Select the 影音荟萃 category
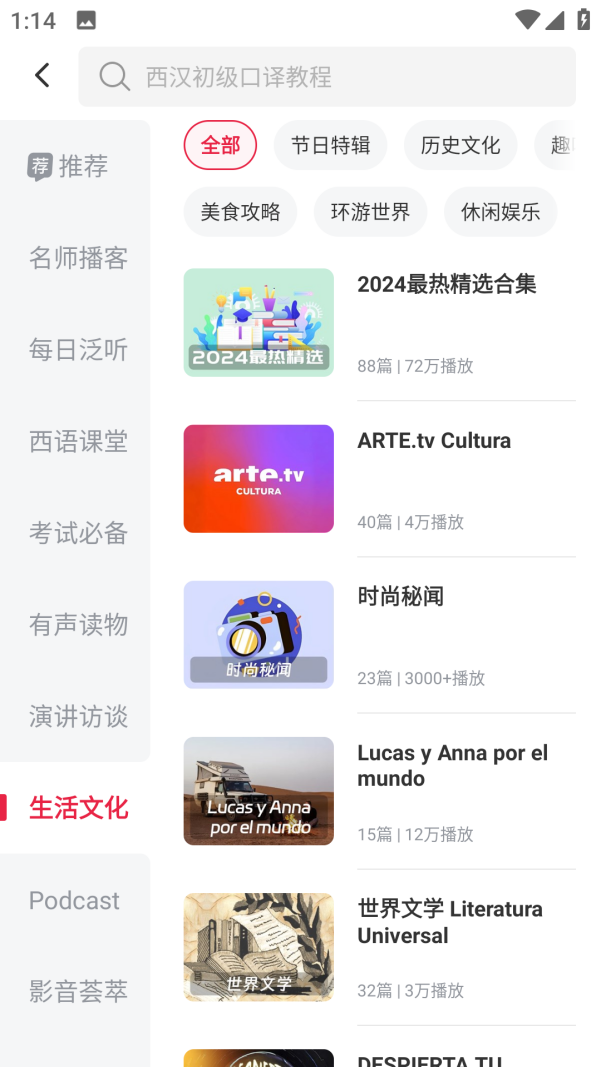 [x=78, y=991]
